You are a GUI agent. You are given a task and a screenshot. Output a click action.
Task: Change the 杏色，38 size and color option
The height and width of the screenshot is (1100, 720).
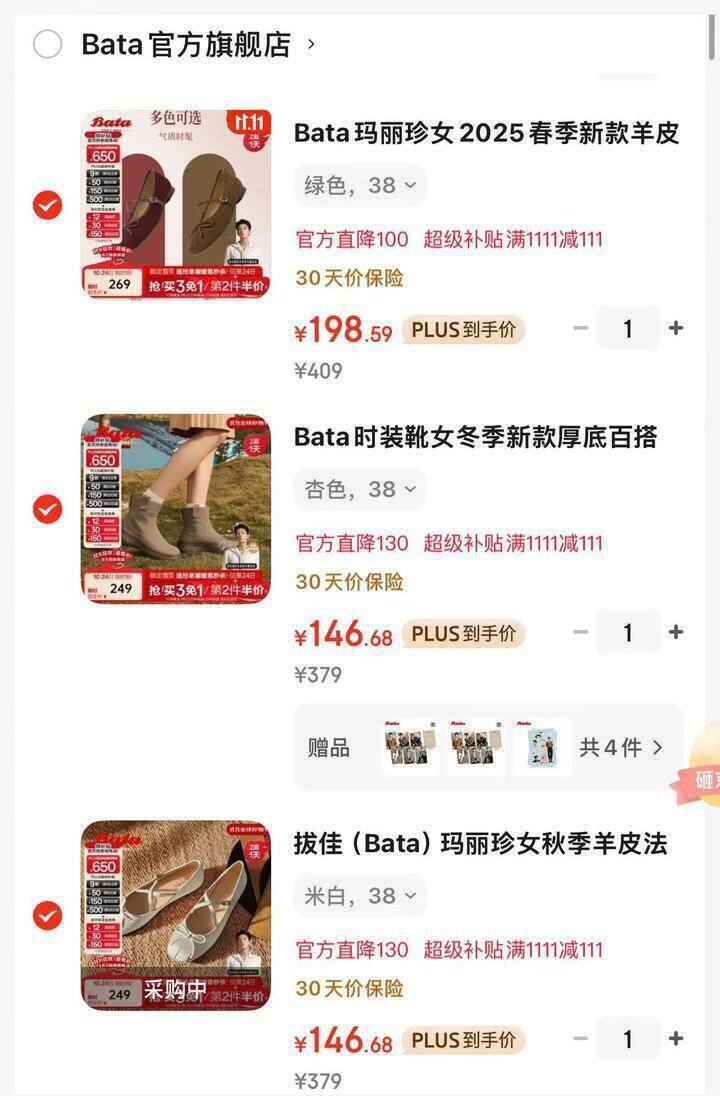360,489
